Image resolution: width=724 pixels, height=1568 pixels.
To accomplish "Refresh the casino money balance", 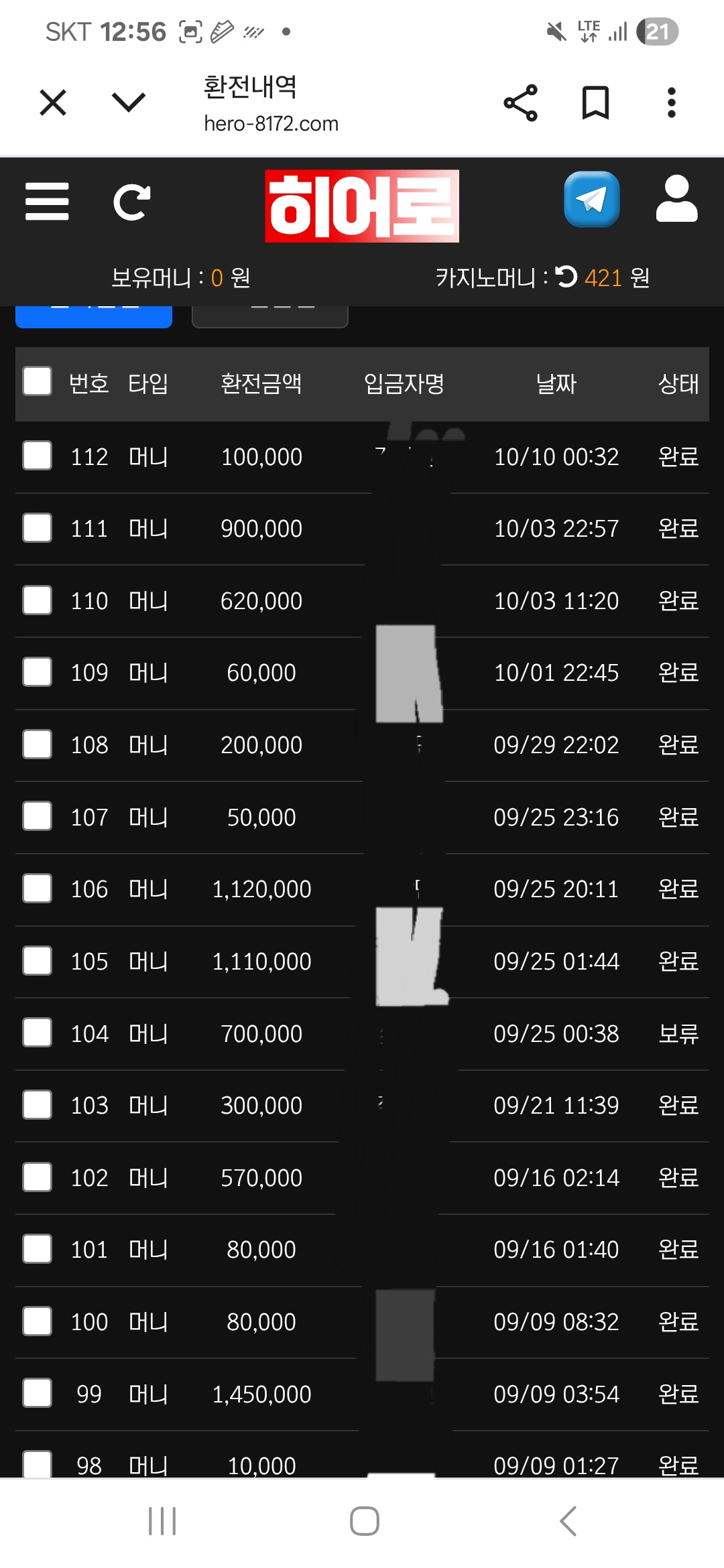I will pos(566,276).
